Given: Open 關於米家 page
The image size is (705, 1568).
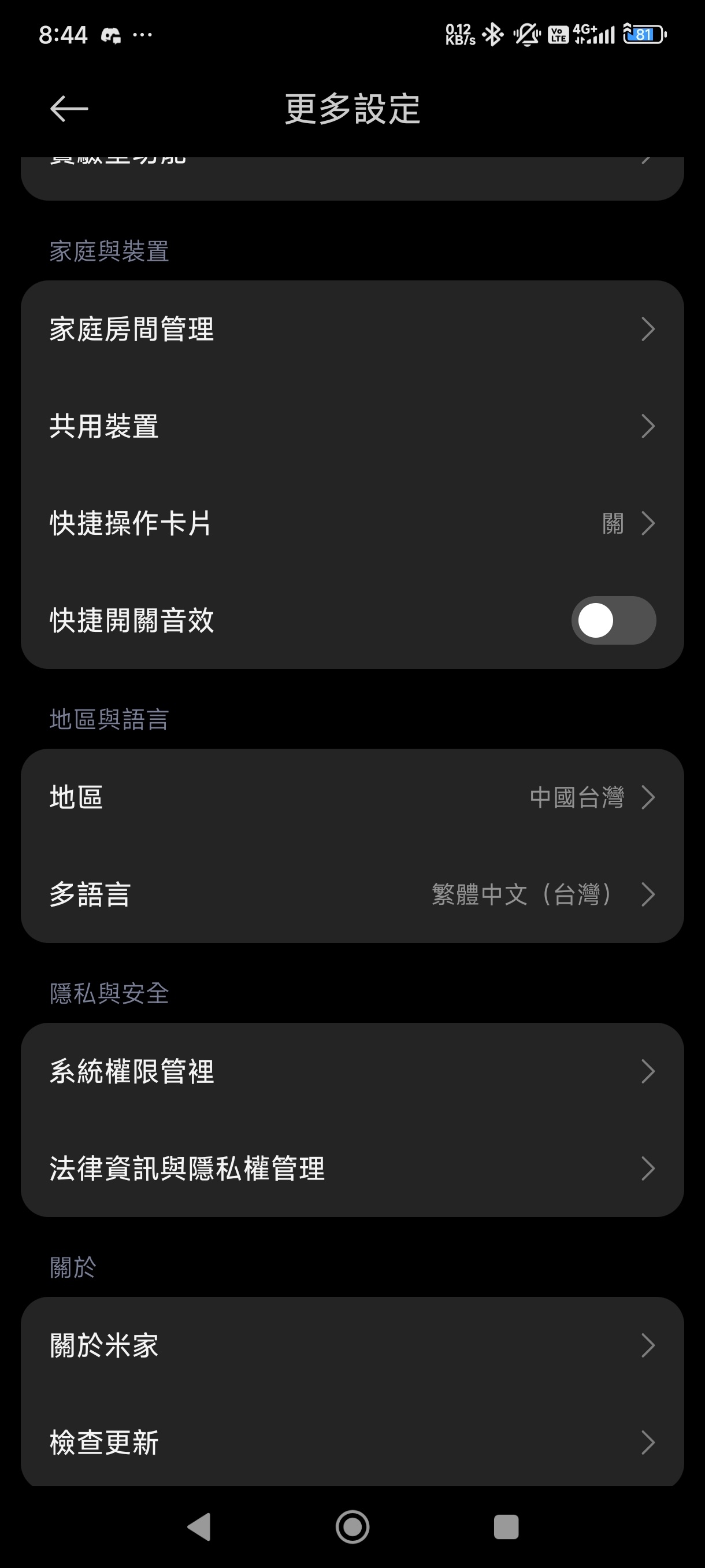Looking at the screenshot, I should click(352, 1345).
